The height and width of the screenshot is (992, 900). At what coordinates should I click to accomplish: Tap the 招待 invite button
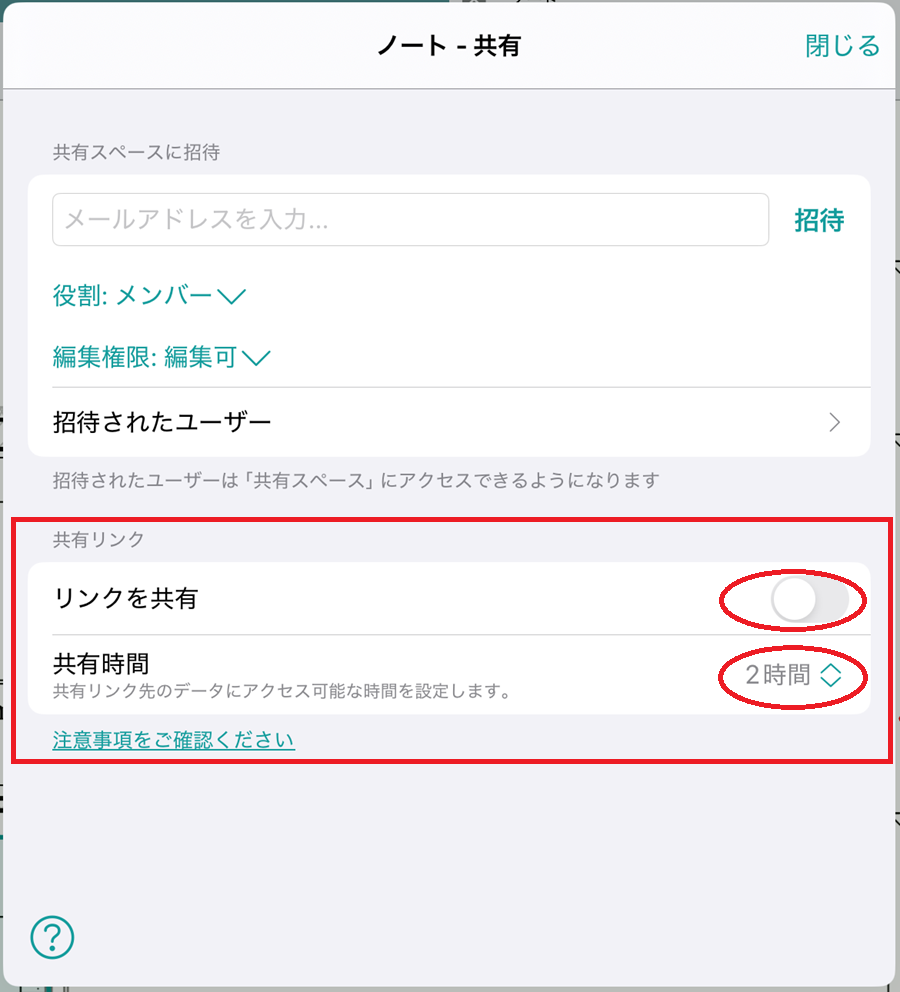tap(819, 220)
